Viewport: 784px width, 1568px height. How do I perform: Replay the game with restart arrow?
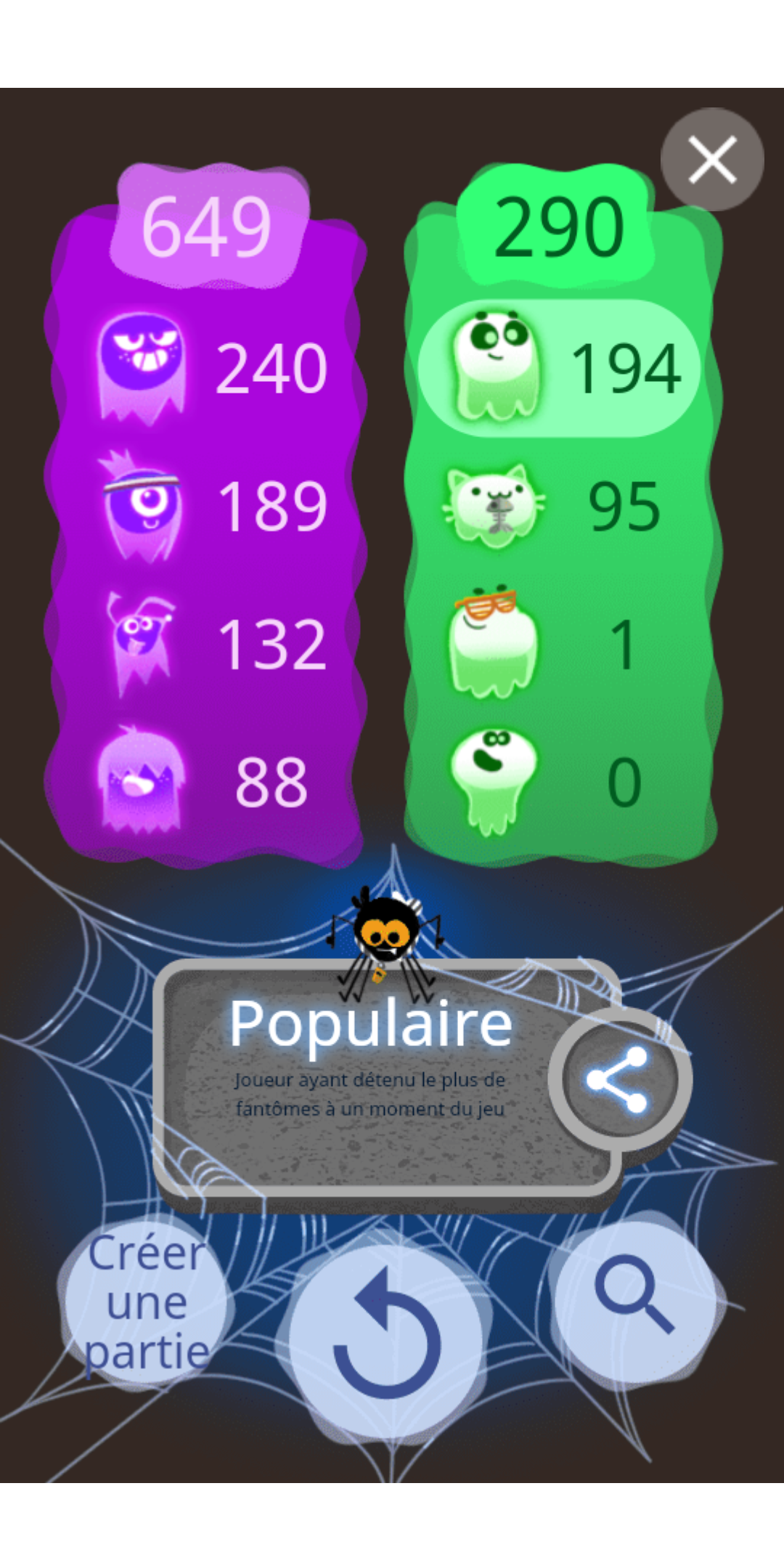click(x=386, y=1336)
